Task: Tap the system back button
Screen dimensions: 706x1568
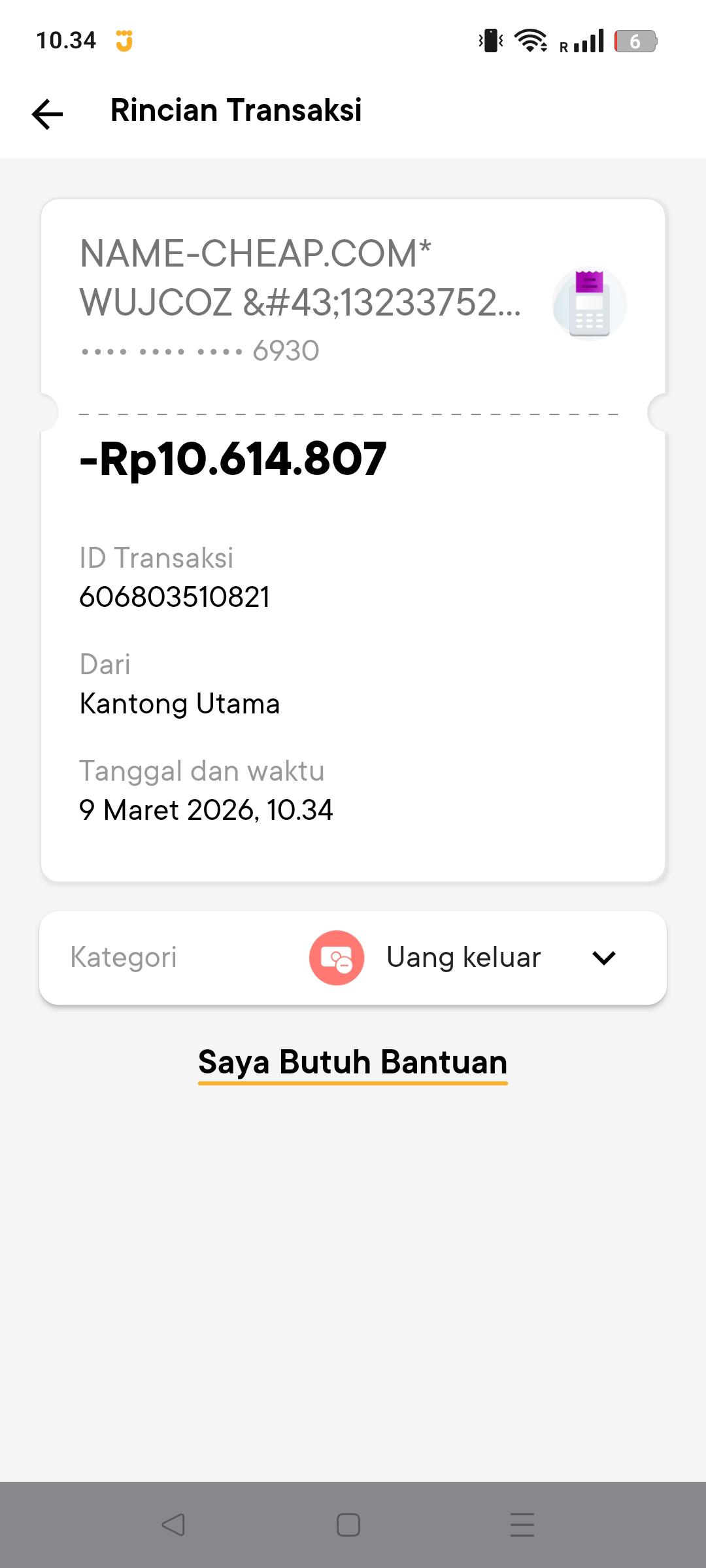Action: (174, 1525)
